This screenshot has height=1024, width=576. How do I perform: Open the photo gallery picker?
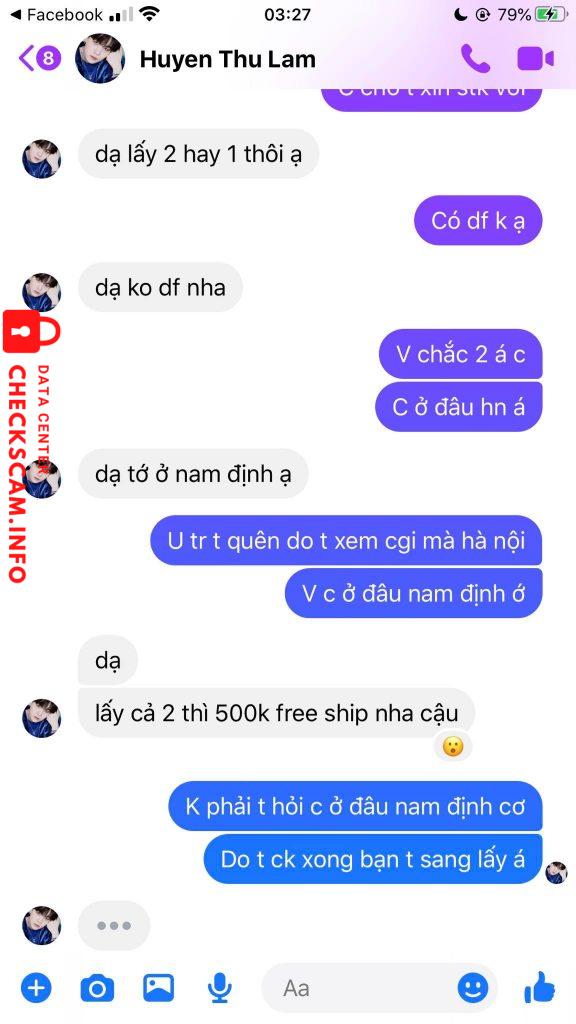click(x=159, y=988)
